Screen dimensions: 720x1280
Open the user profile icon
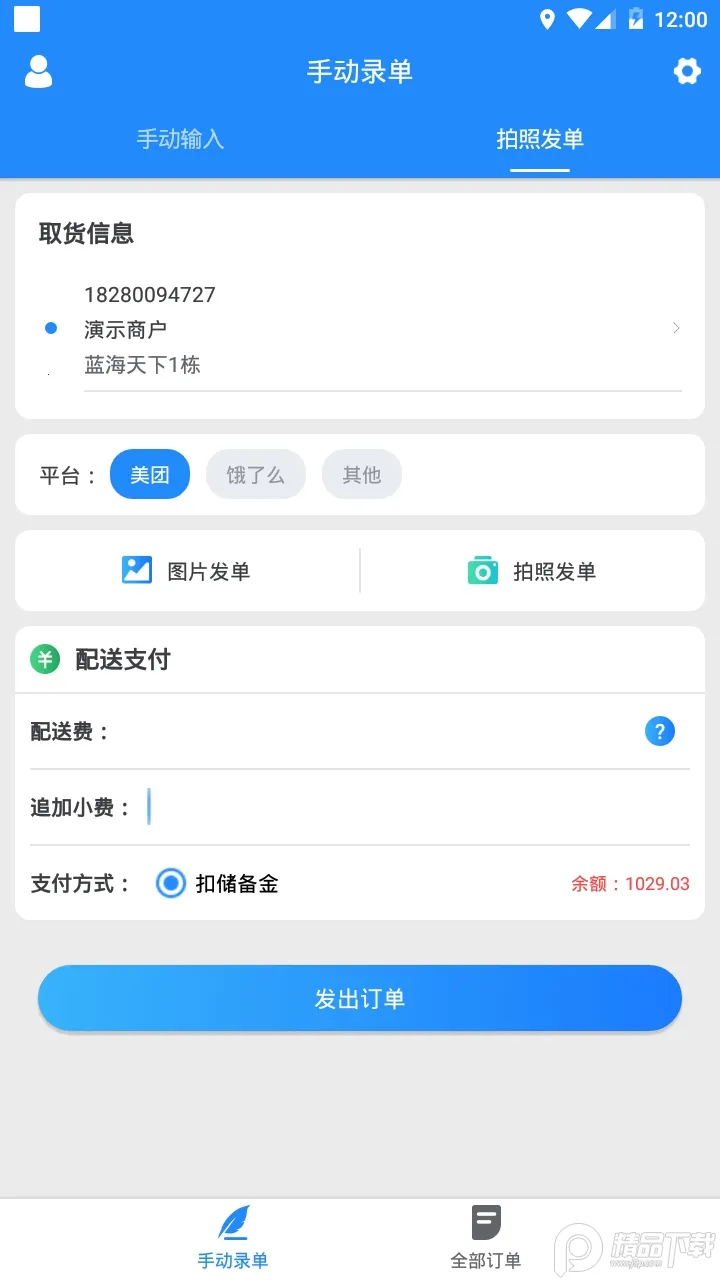point(38,71)
